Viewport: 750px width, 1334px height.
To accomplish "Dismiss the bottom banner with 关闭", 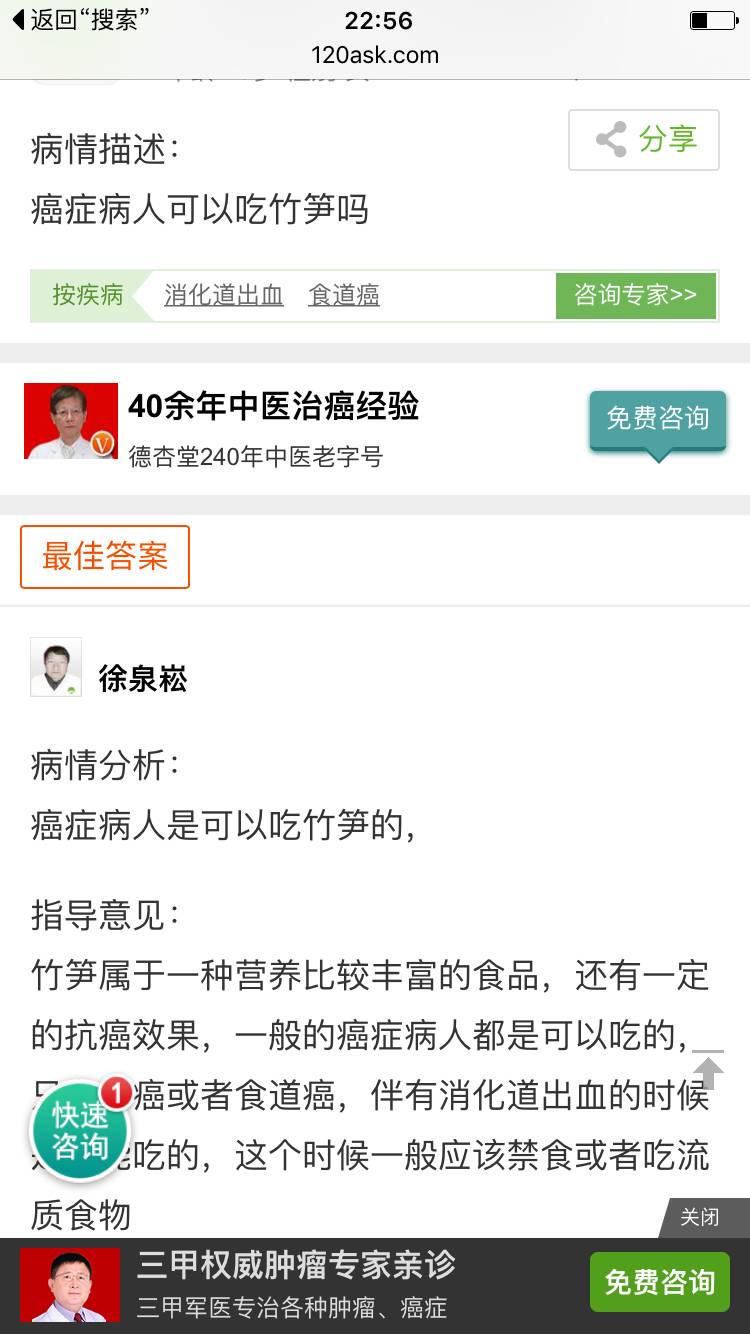I will coord(701,1217).
